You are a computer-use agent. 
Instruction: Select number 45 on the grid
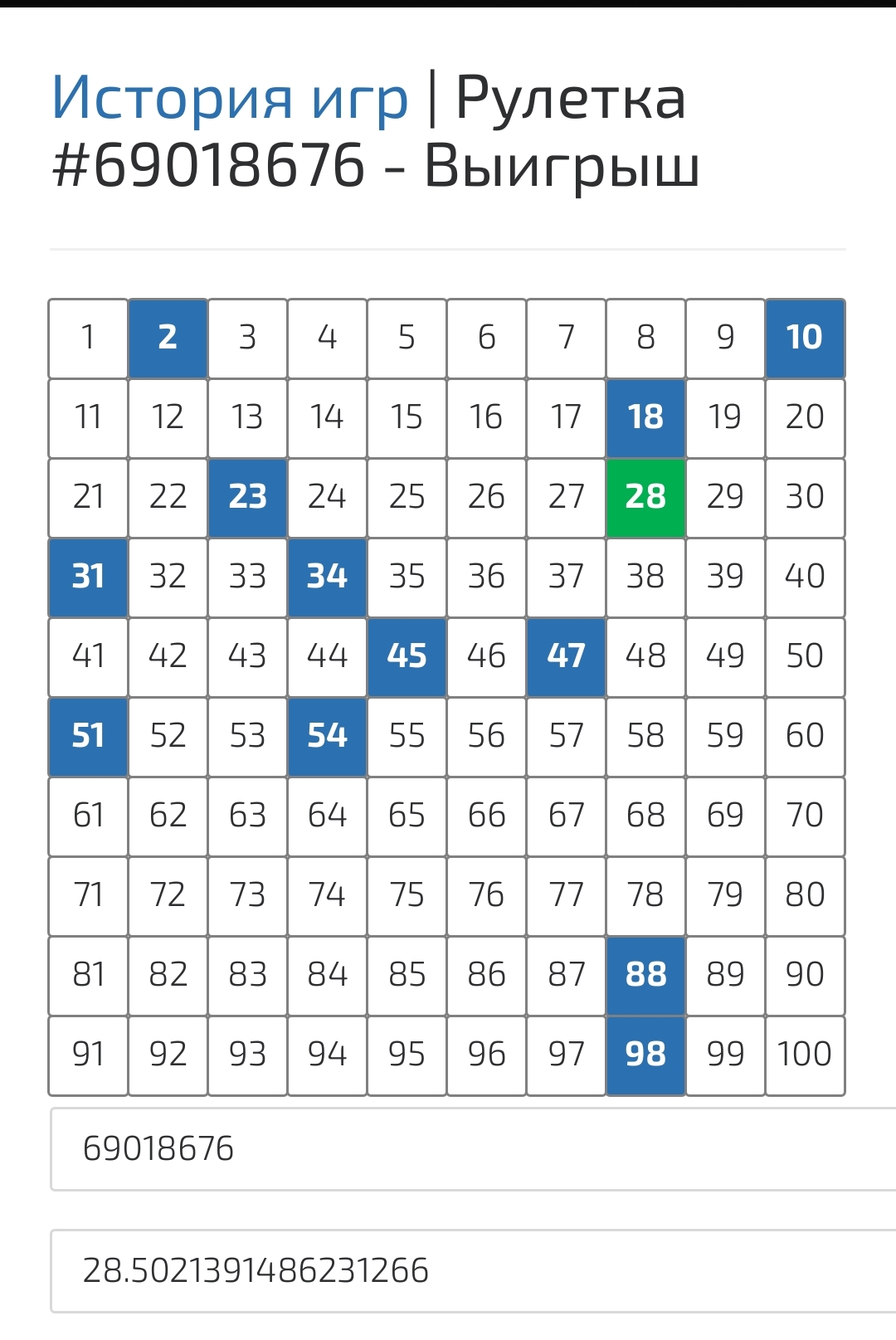[x=407, y=656]
